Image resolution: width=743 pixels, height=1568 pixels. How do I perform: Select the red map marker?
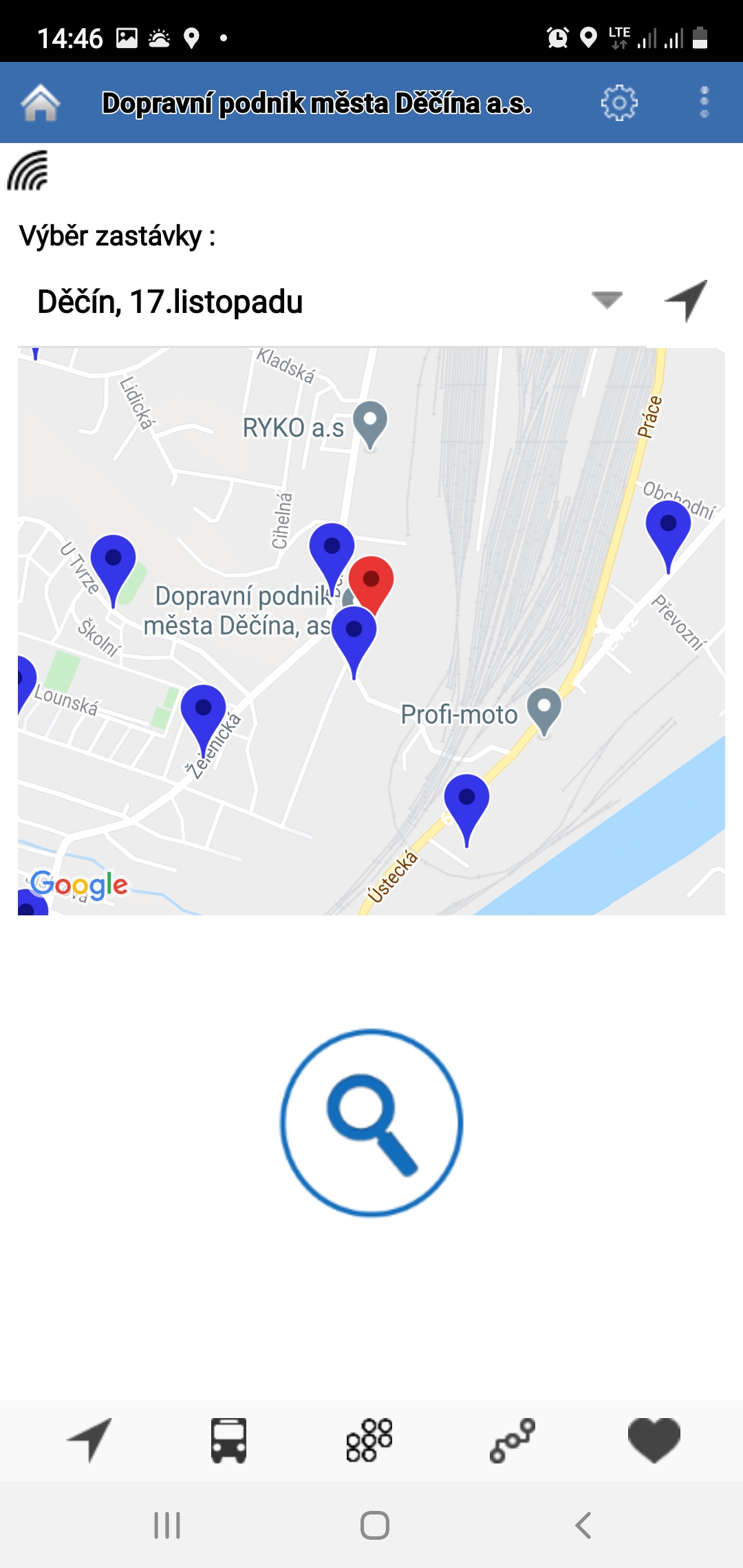click(x=371, y=584)
